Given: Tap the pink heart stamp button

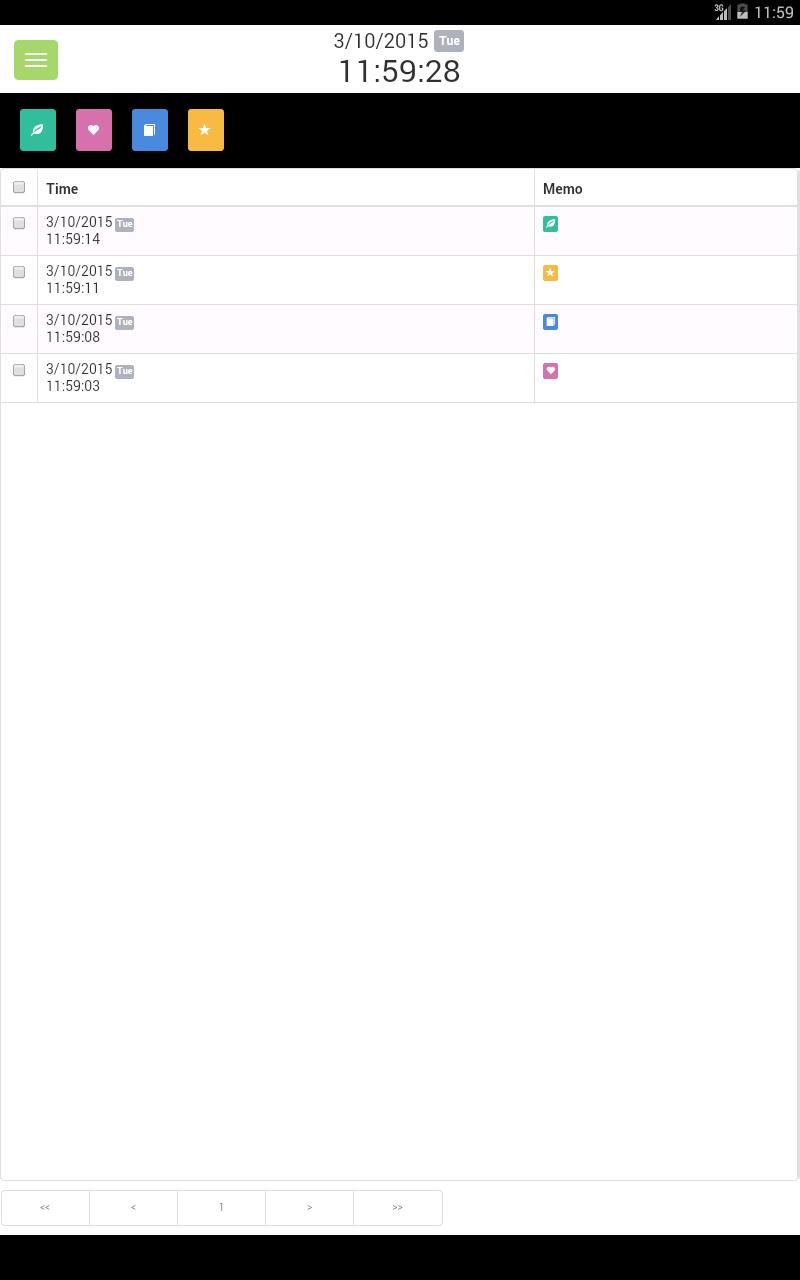Looking at the screenshot, I should pyautogui.click(x=94, y=130).
